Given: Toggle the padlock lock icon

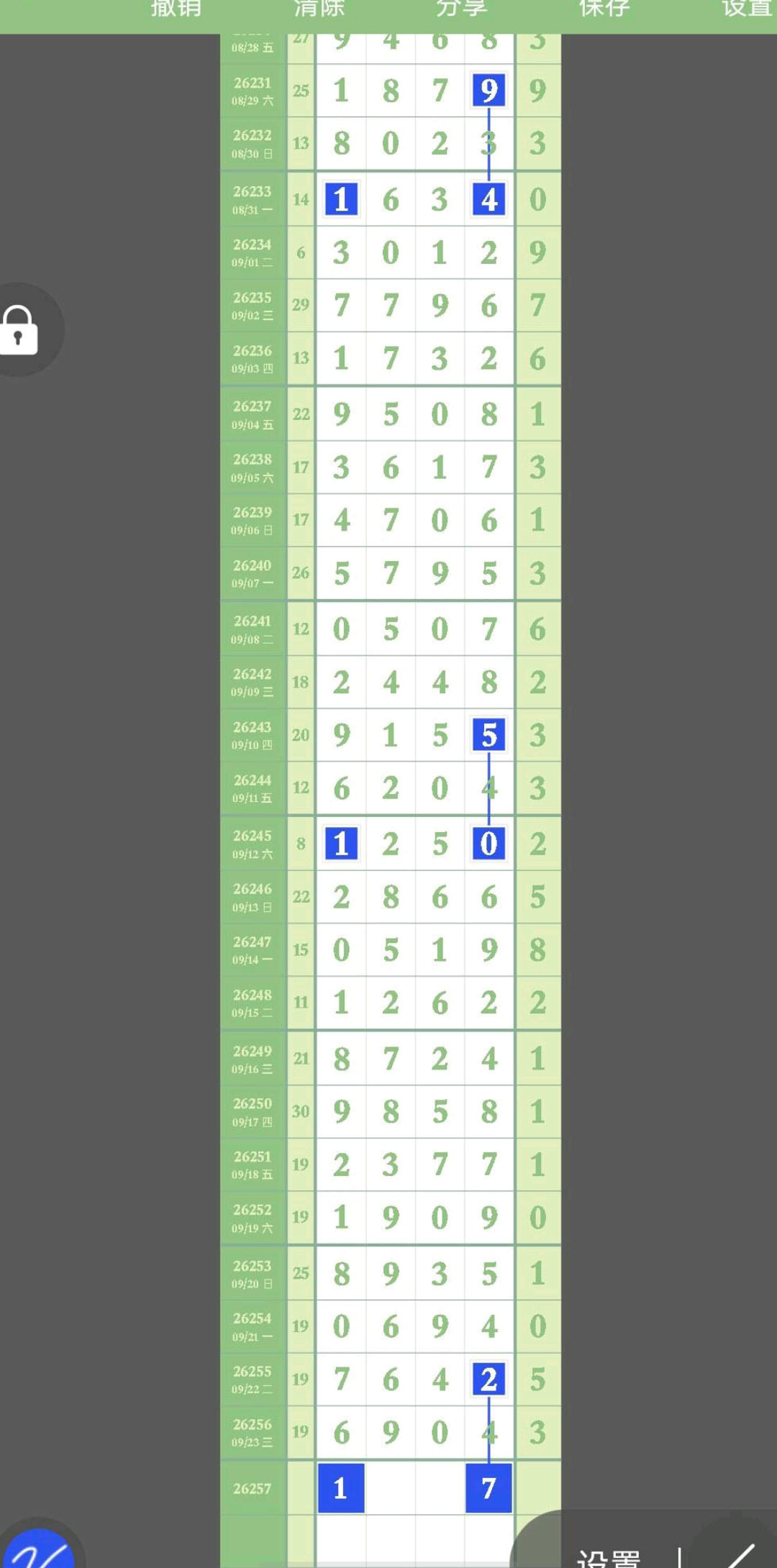Looking at the screenshot, I should point(20,330).
